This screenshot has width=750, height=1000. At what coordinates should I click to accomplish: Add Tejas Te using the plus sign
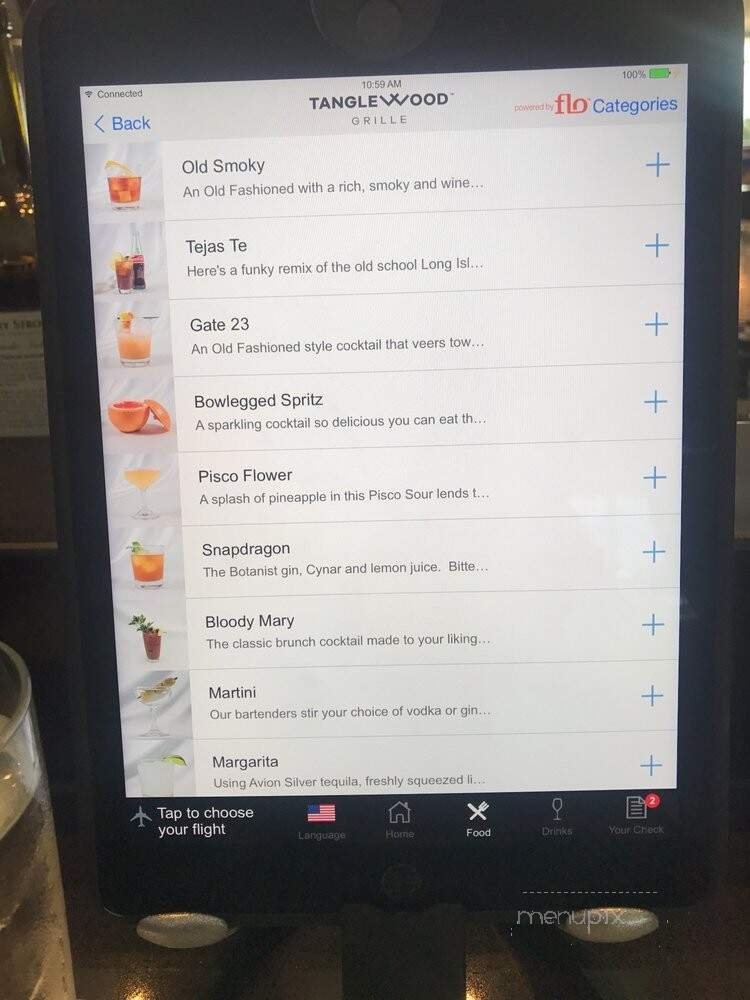(x=656, y=243)
